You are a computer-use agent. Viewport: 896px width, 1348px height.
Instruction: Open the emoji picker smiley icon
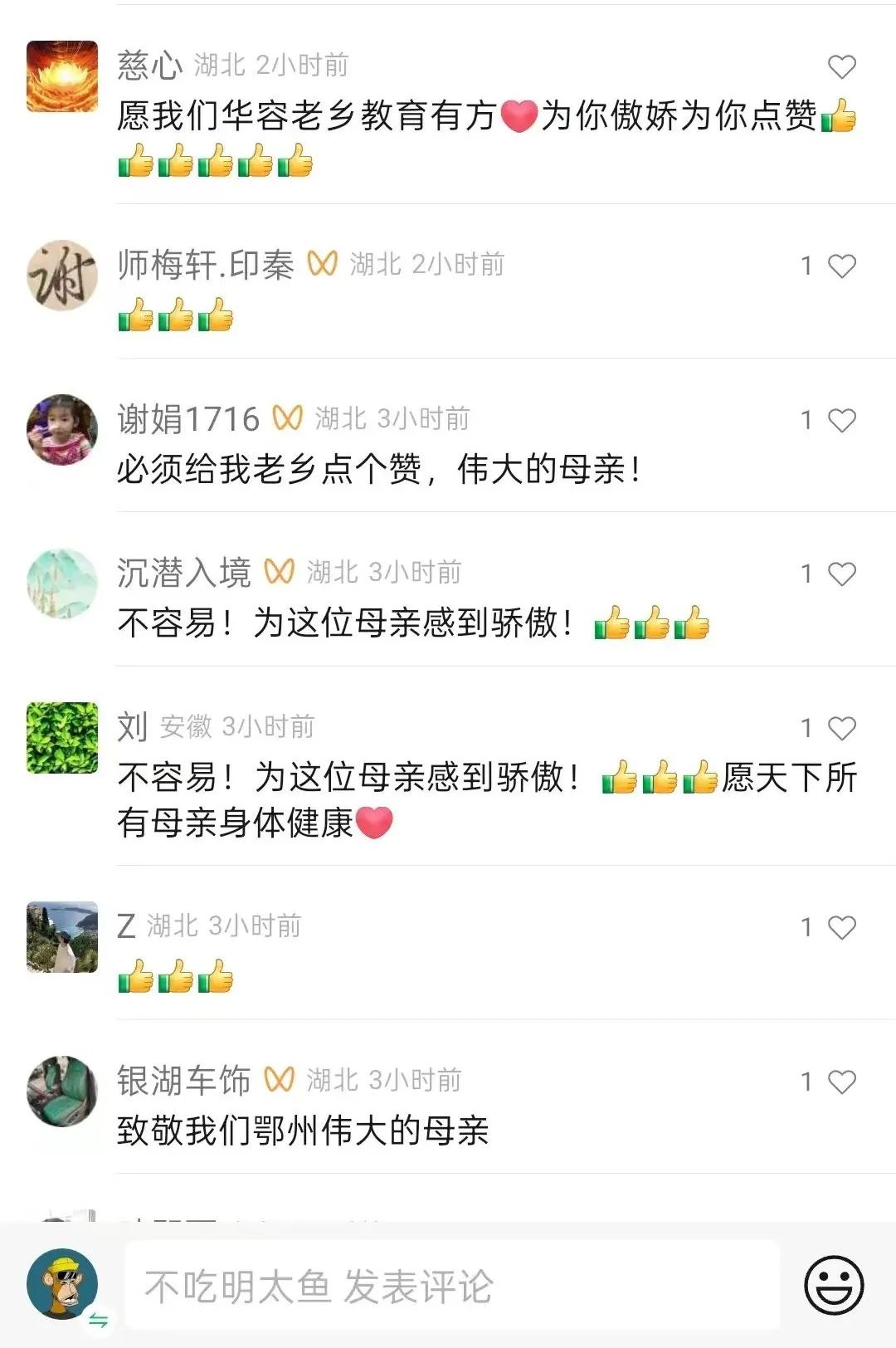(x=834, y=1286)
